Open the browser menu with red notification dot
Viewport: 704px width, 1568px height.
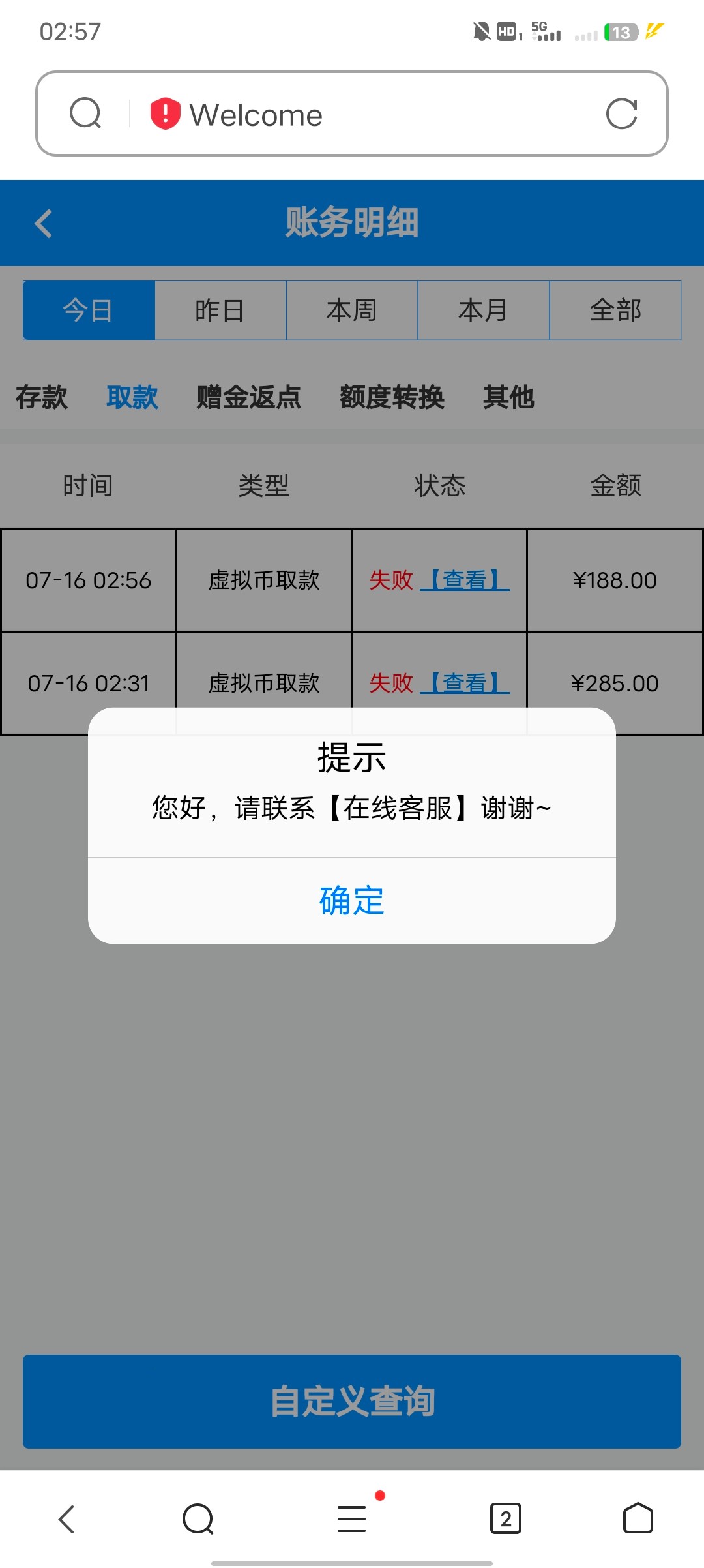click(x=350, y=1520)
